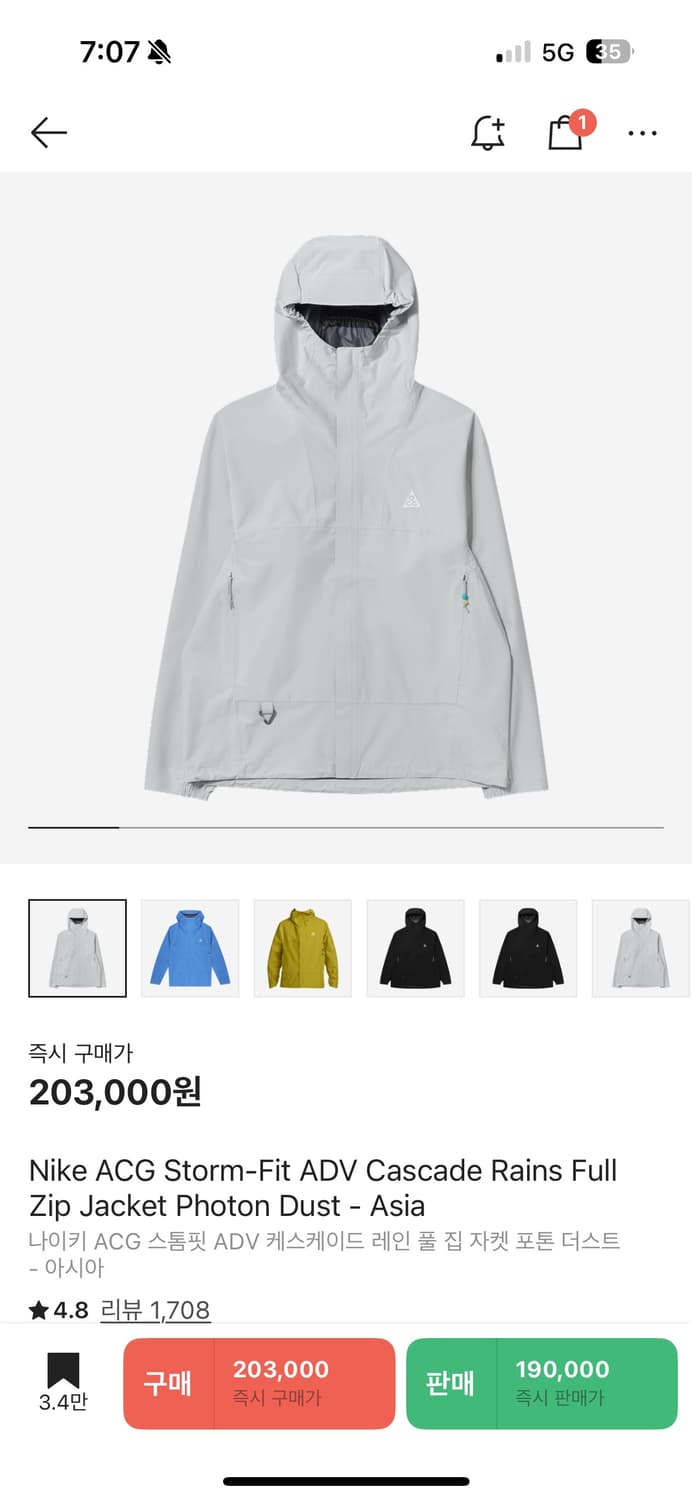Image resolution: width=692 pixels, height=1500 pixels.
Task: Go back using the arrow
Action: tap(48, 133)
